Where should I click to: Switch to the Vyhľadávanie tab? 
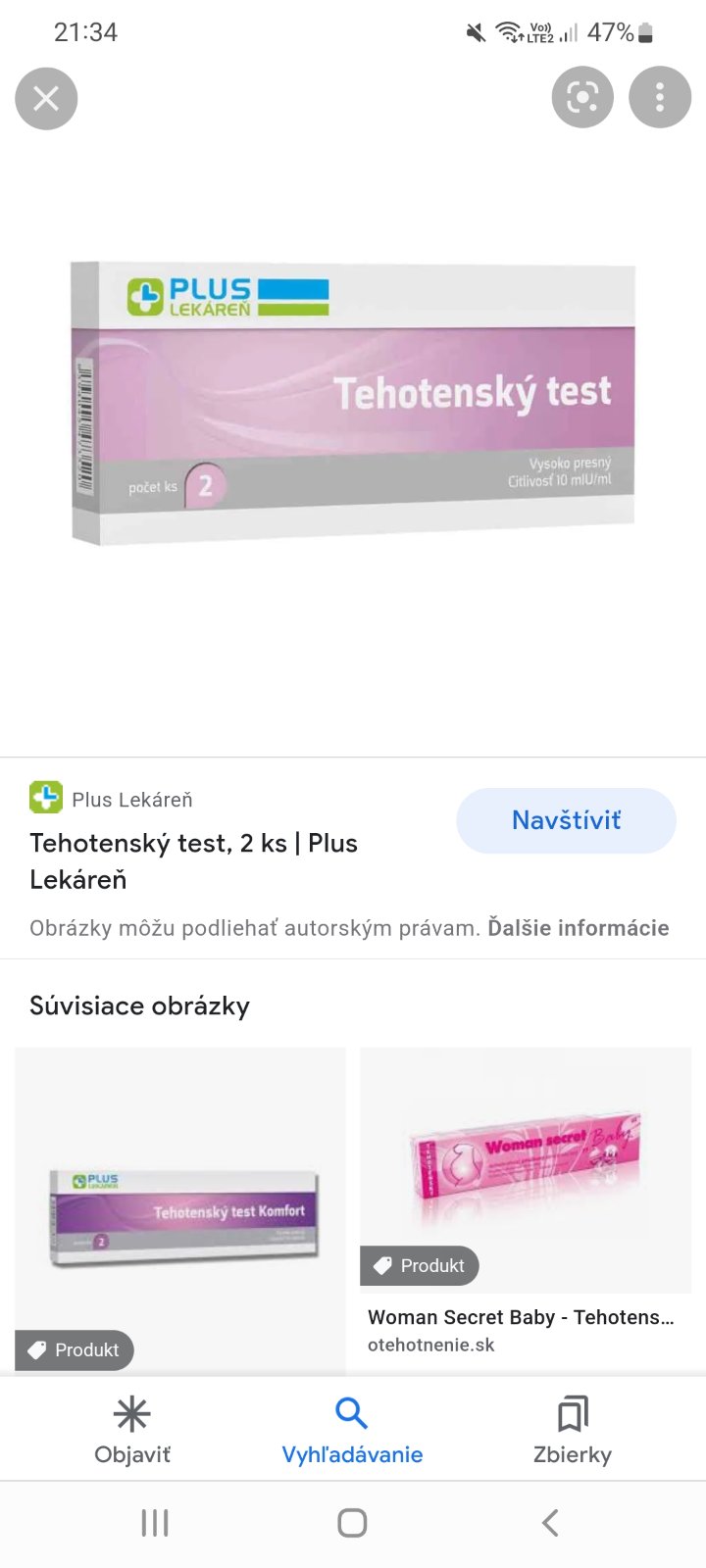tap(352, 1429)
